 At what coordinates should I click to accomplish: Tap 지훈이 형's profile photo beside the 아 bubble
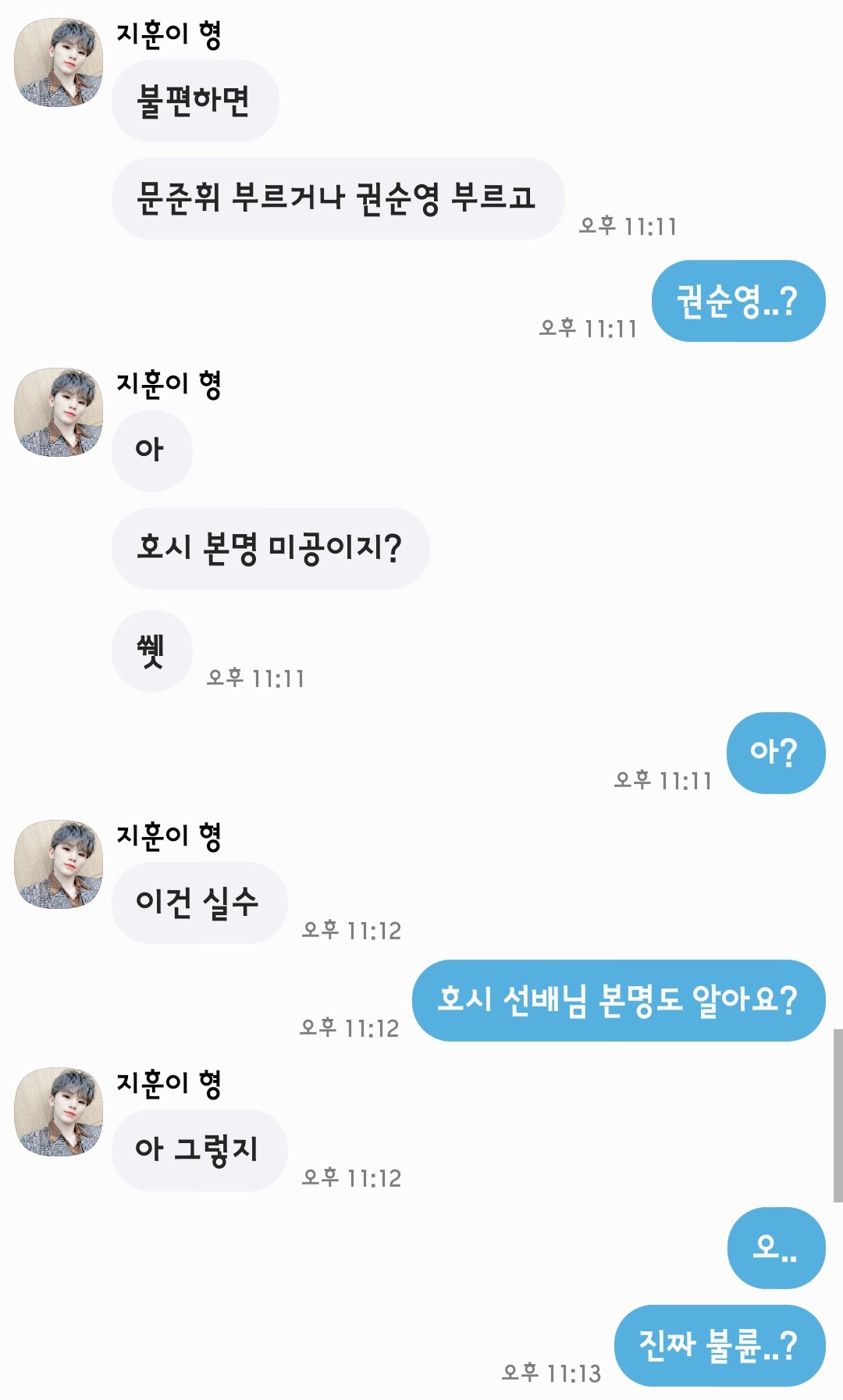tap(59, 412)
